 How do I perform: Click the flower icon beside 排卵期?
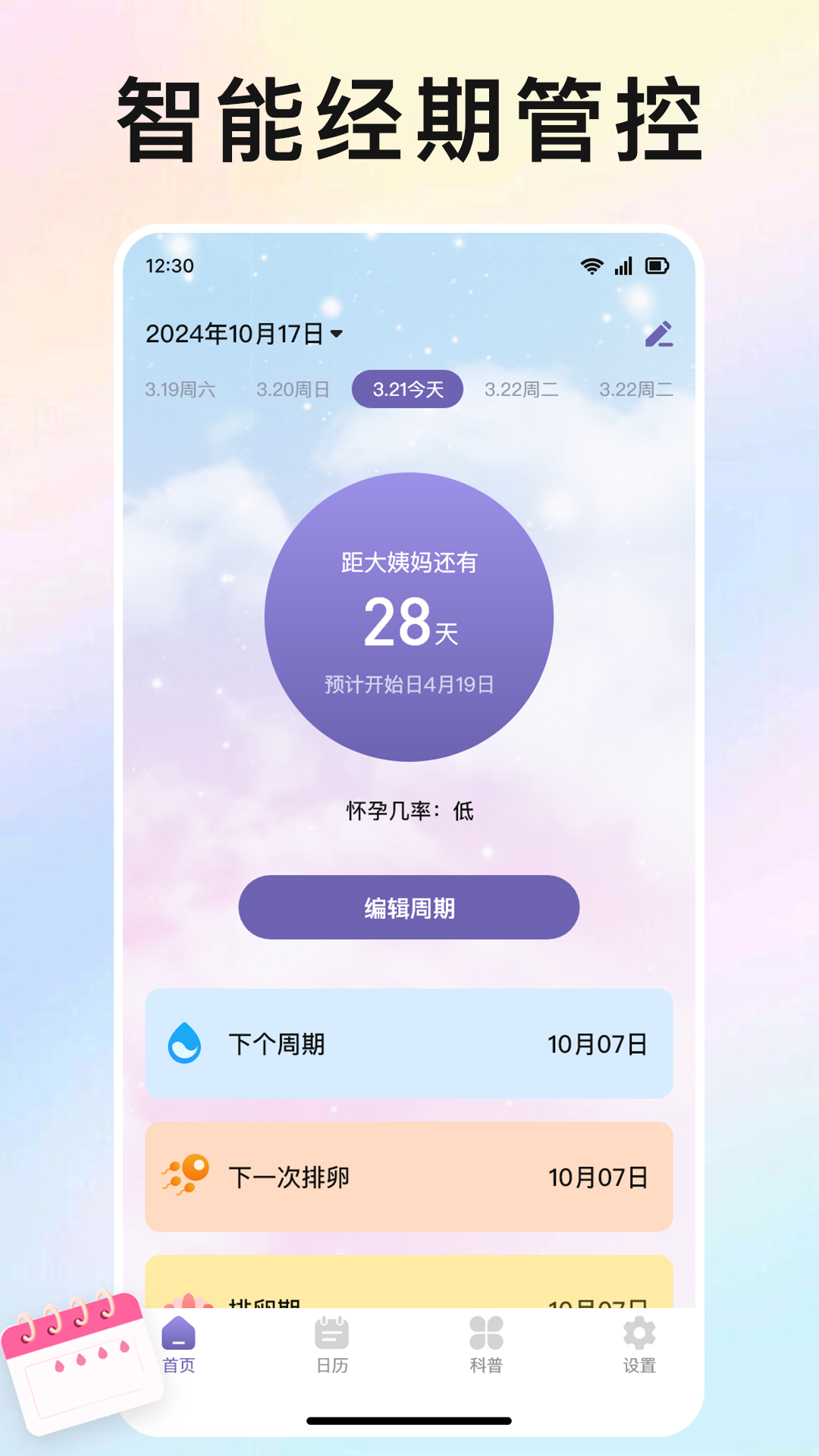[x=187, y=1303]
